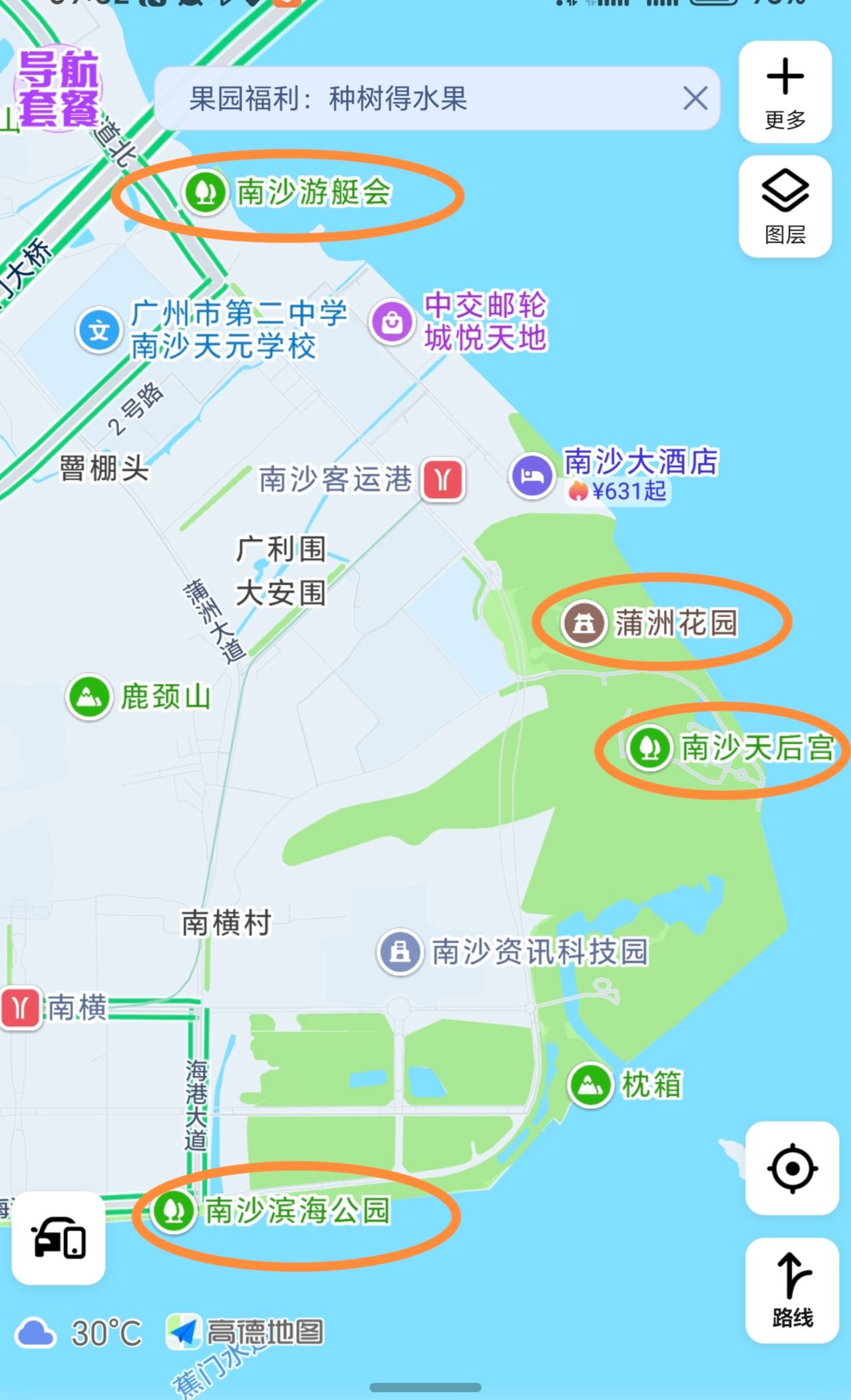Select the 枕箱 mountain marker

pyautogui.click(x=590, y=1085)
